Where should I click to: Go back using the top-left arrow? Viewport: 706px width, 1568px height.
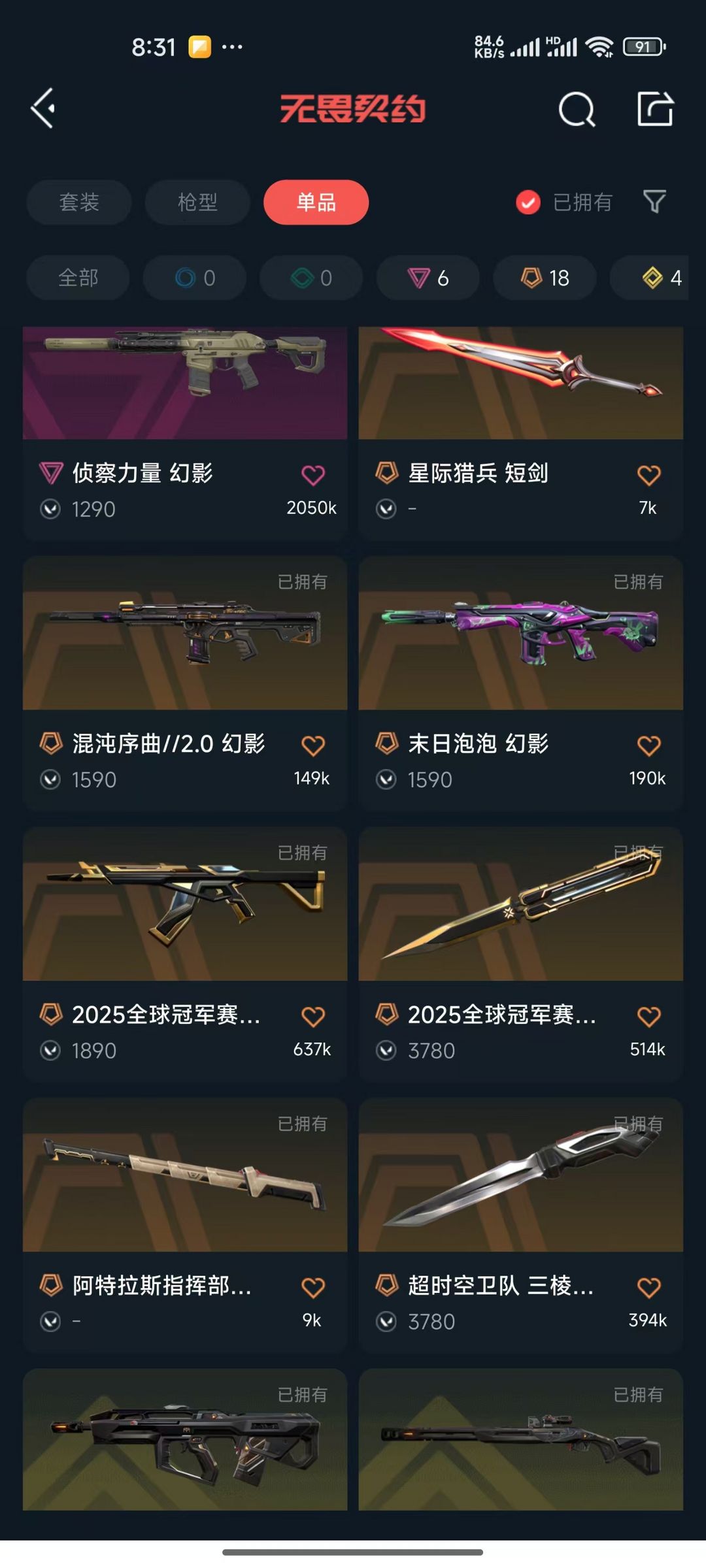coord(44,108)
